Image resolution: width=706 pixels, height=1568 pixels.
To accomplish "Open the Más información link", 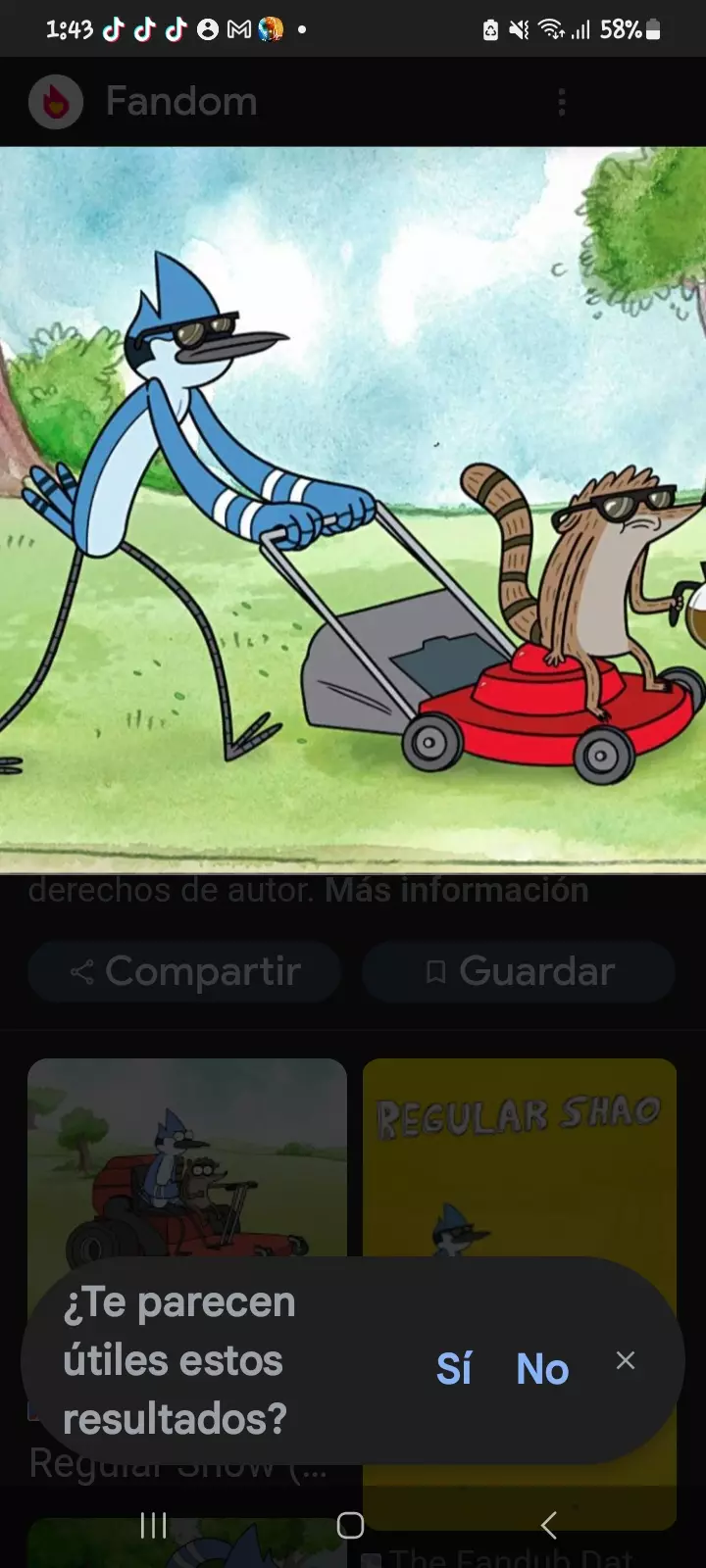I will (x=457, y=890).
